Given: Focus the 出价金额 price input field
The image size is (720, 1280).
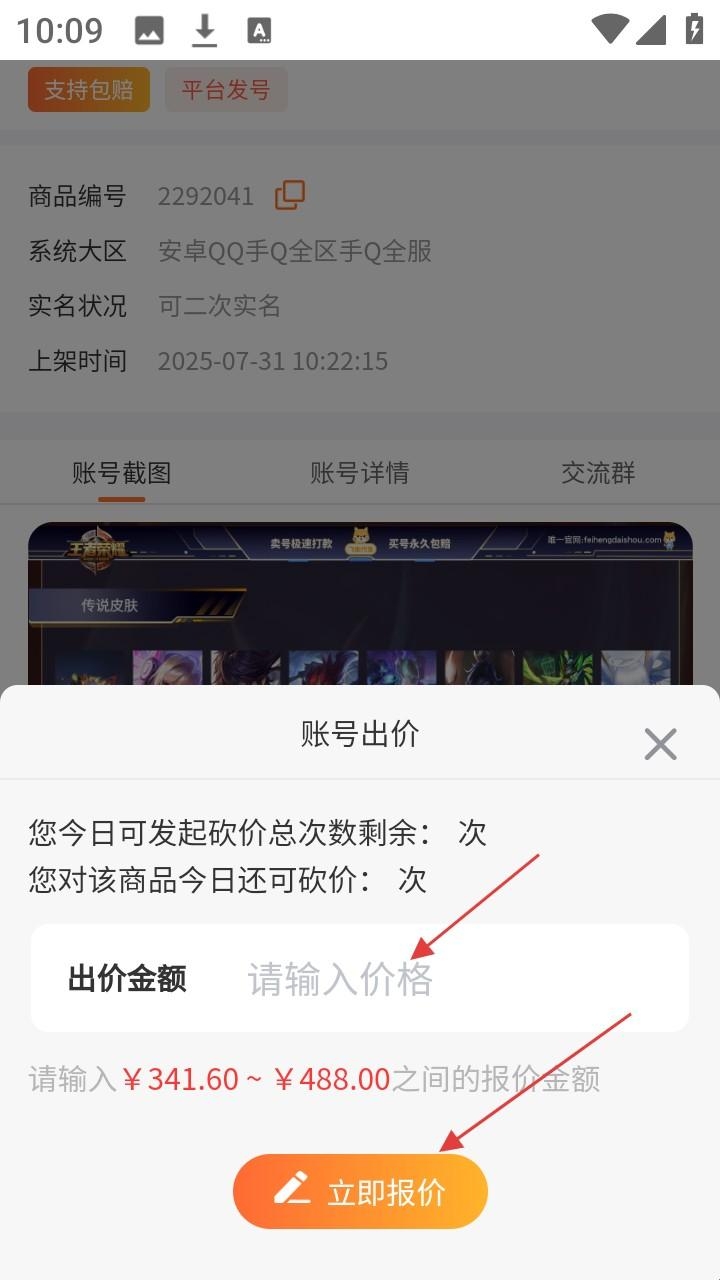Looking at the screenshot, I should pos(440,979).
